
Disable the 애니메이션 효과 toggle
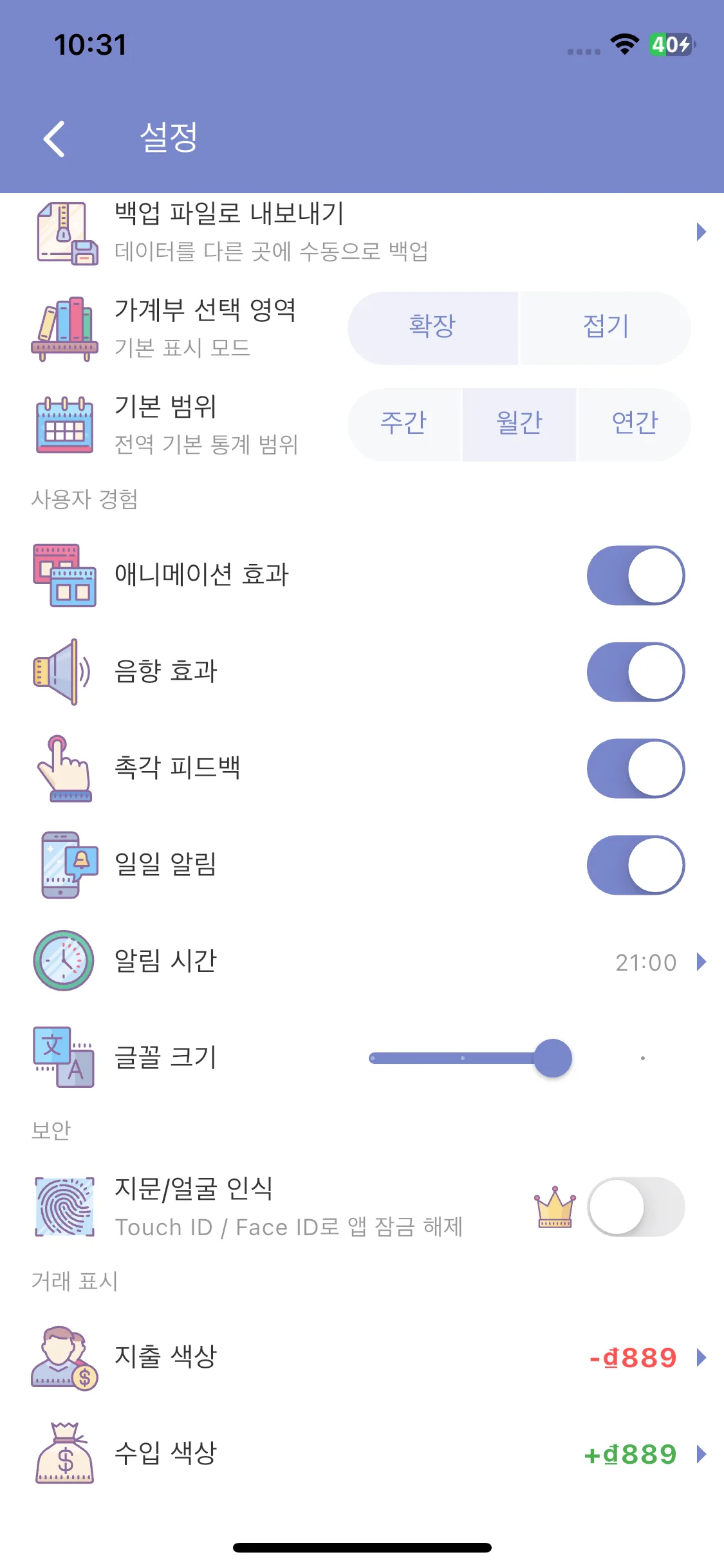click(635, 575)
